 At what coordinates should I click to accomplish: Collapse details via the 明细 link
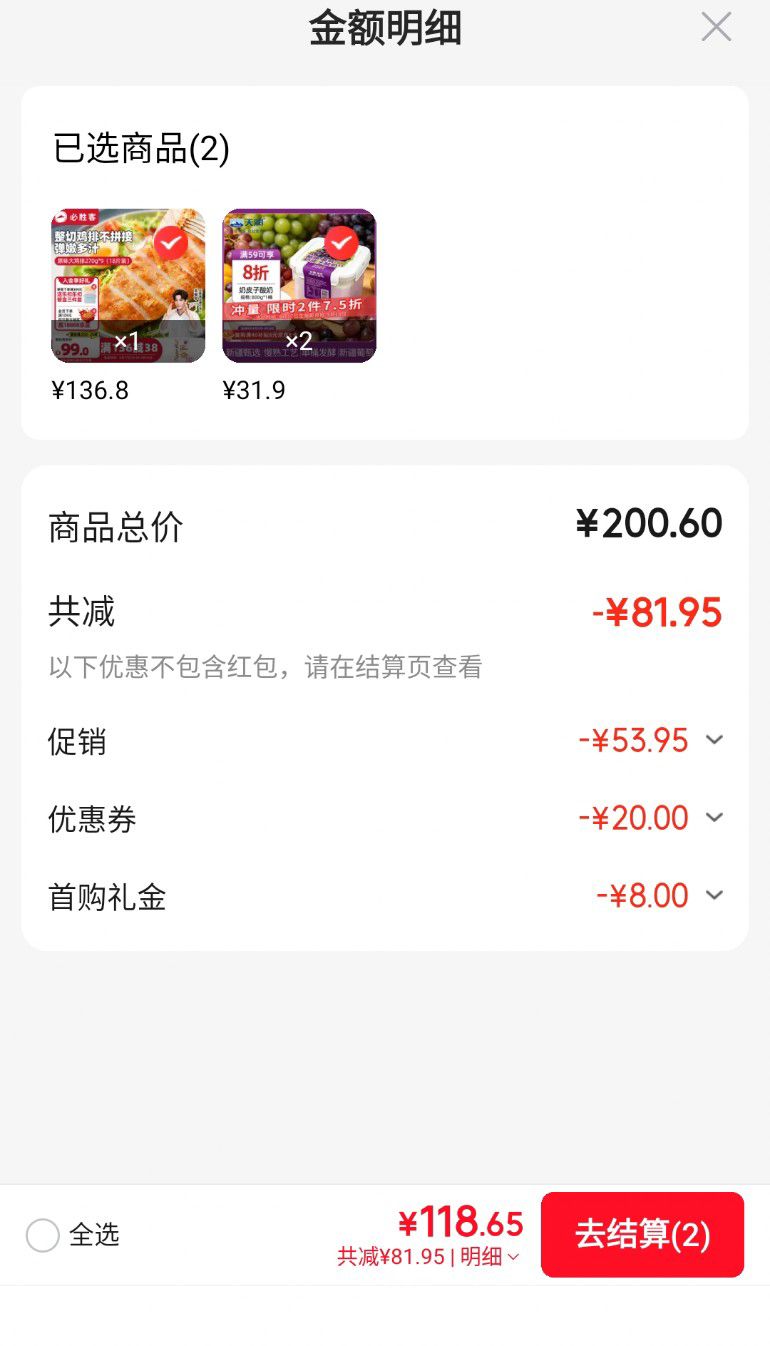(x=490, y=1257)
